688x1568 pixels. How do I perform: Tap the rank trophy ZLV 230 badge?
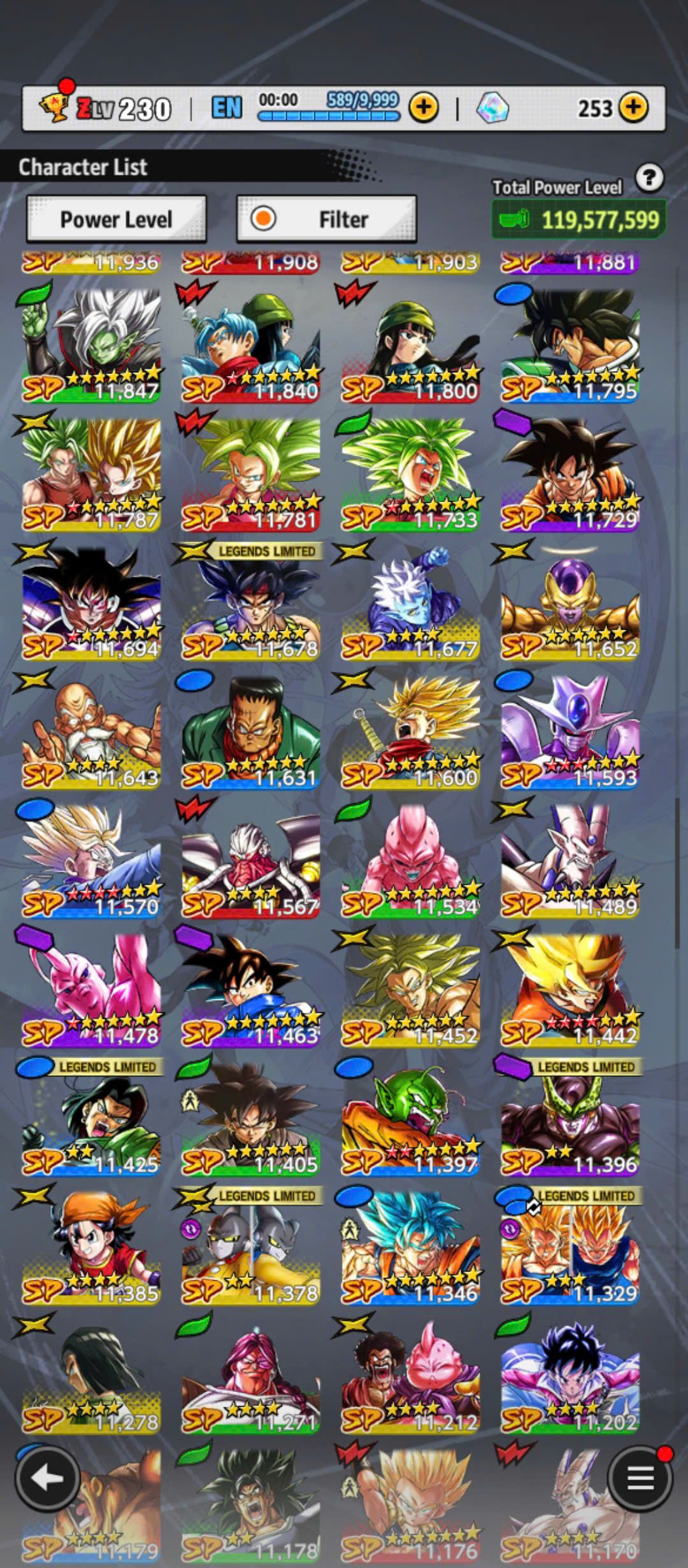point(105,108)
